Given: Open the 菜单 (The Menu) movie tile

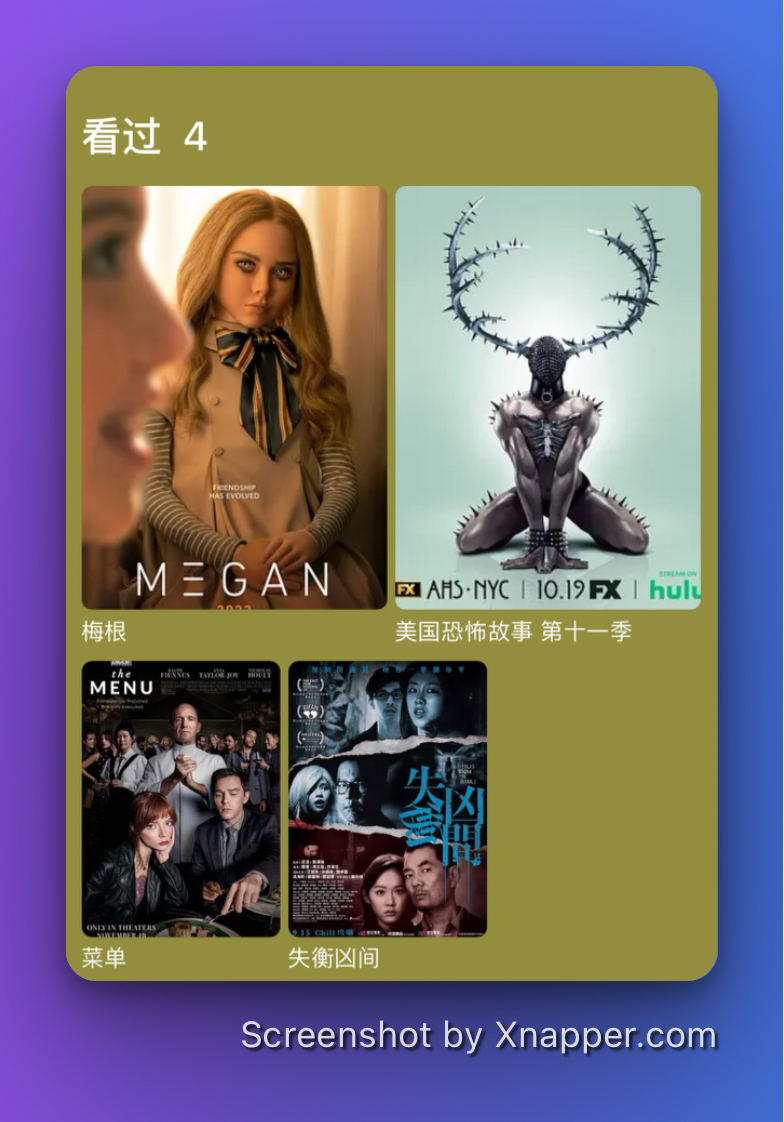Looking at the screenshot, I should (x=181, y=798).
